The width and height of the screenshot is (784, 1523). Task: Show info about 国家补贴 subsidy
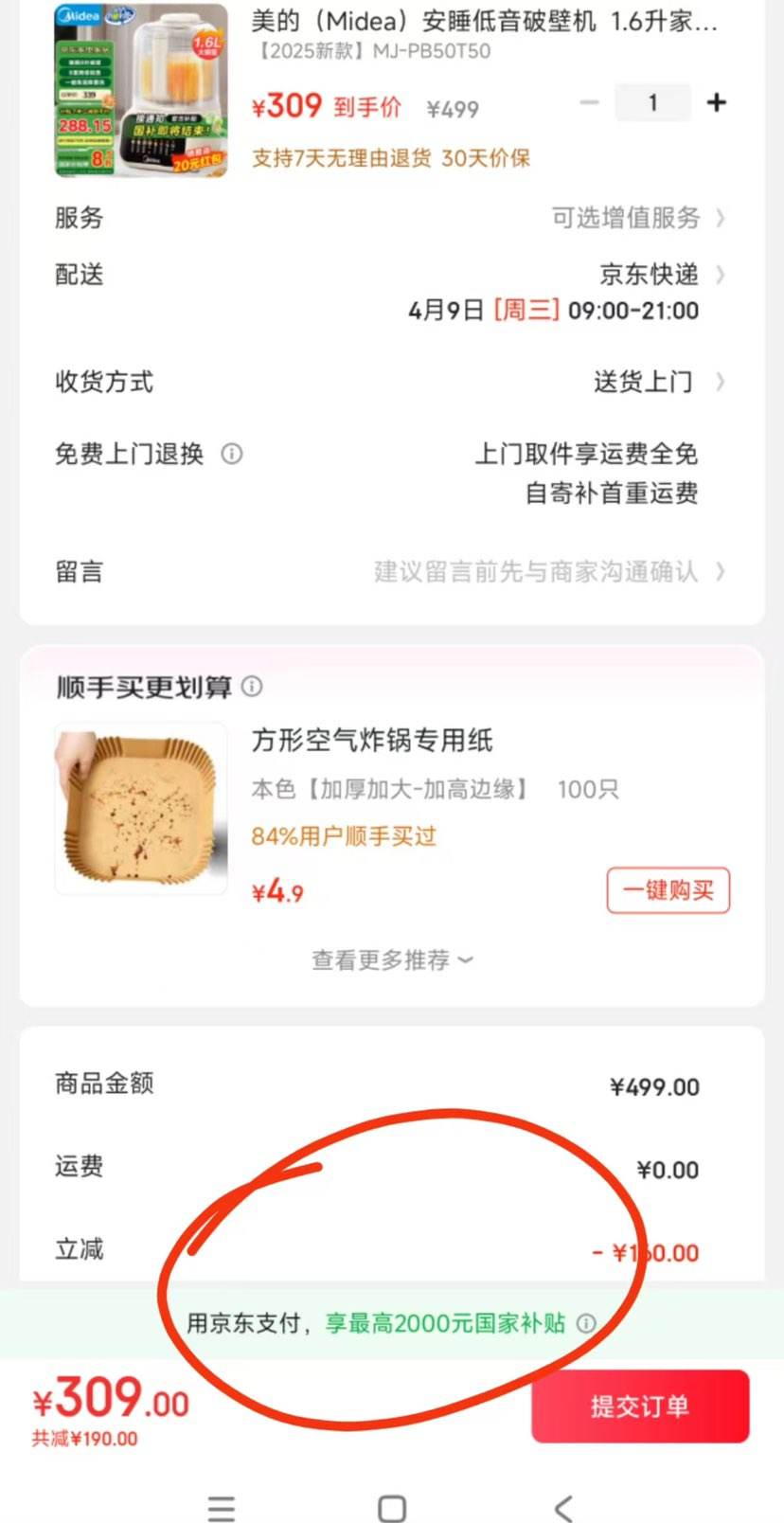[587, 1323]
